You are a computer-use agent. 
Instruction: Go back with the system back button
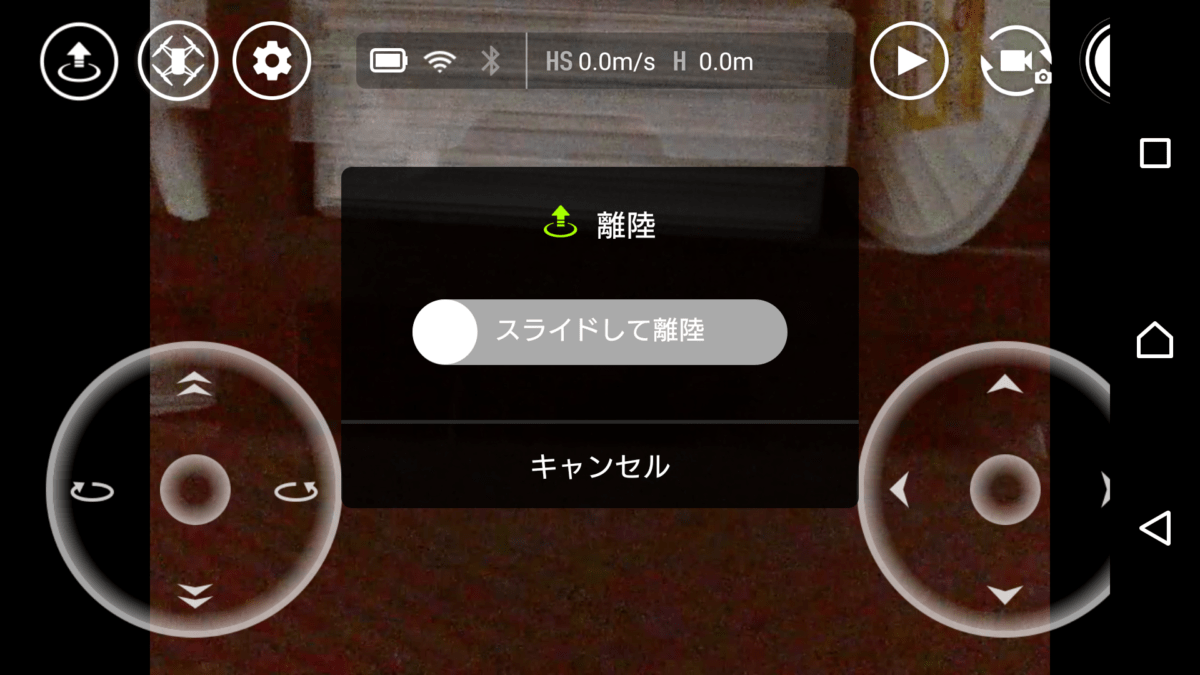point(1155,528)
